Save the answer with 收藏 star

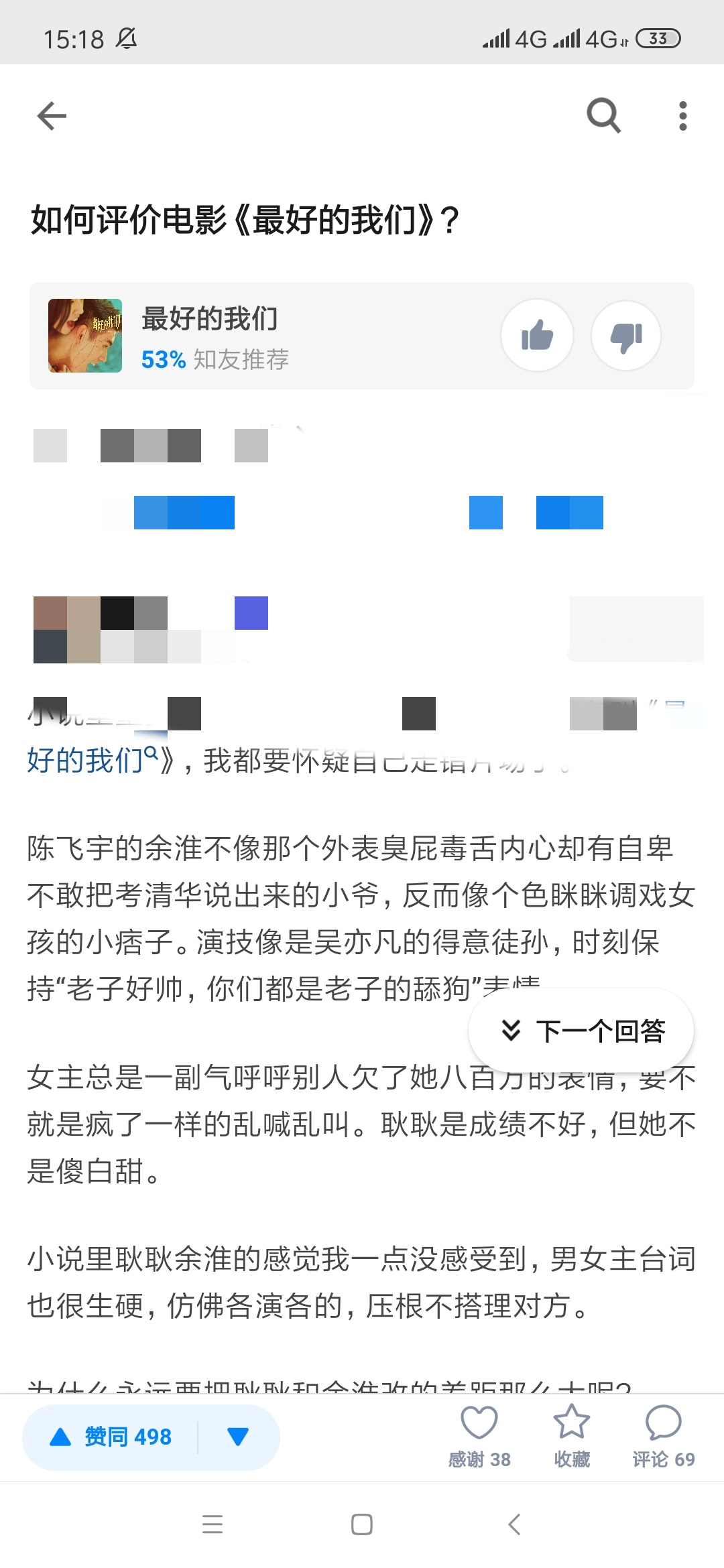click(x=571, y=1435)
